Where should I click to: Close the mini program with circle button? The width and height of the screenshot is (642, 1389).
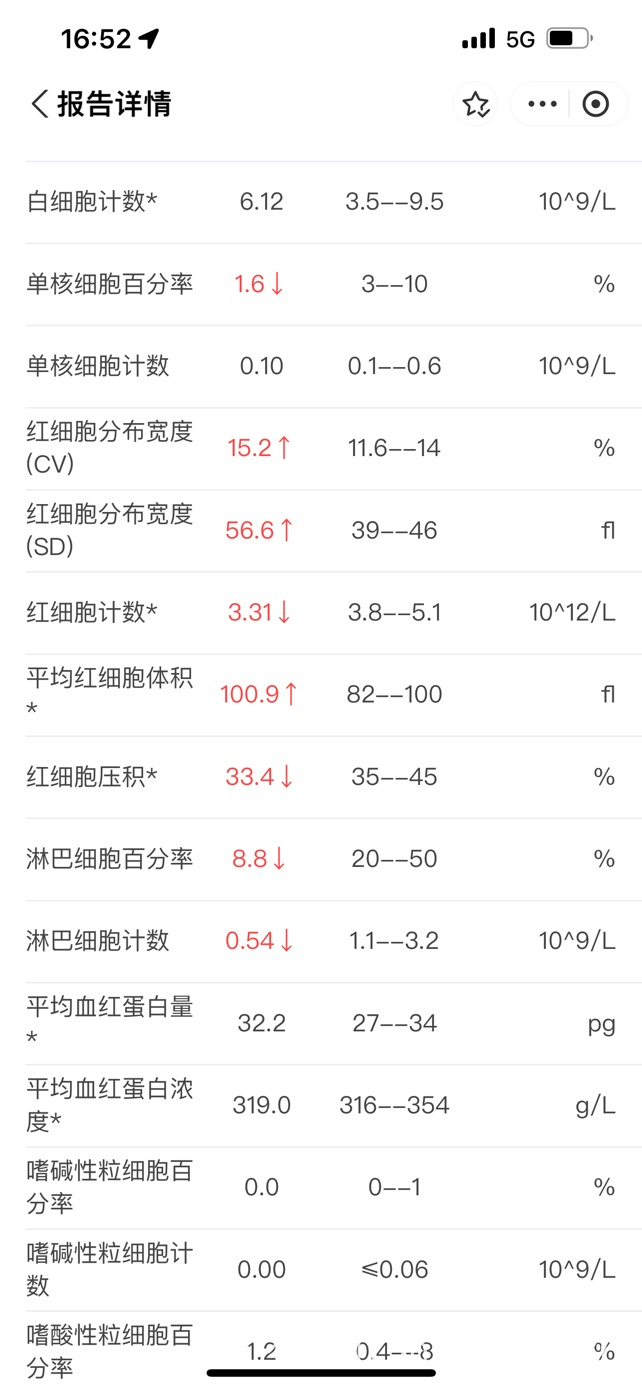[x=596, y=104]
